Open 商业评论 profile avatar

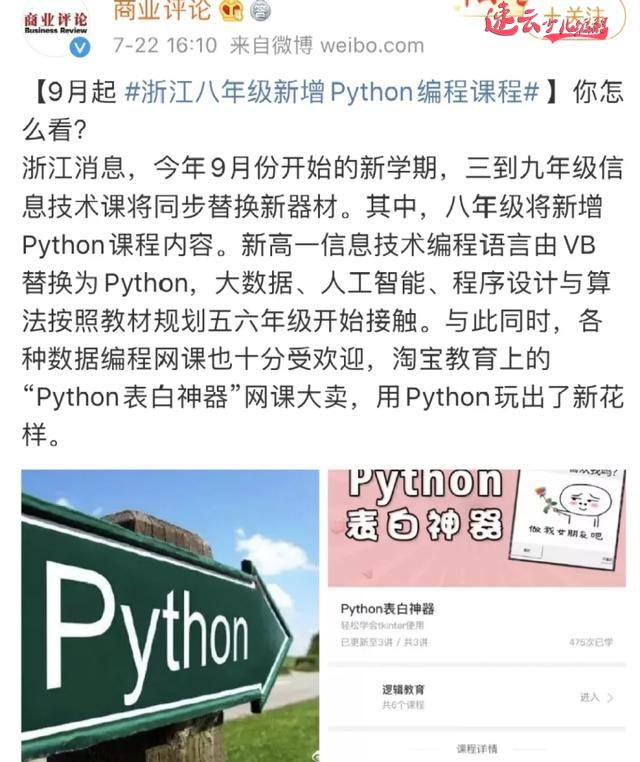click(x=55, y=25)
